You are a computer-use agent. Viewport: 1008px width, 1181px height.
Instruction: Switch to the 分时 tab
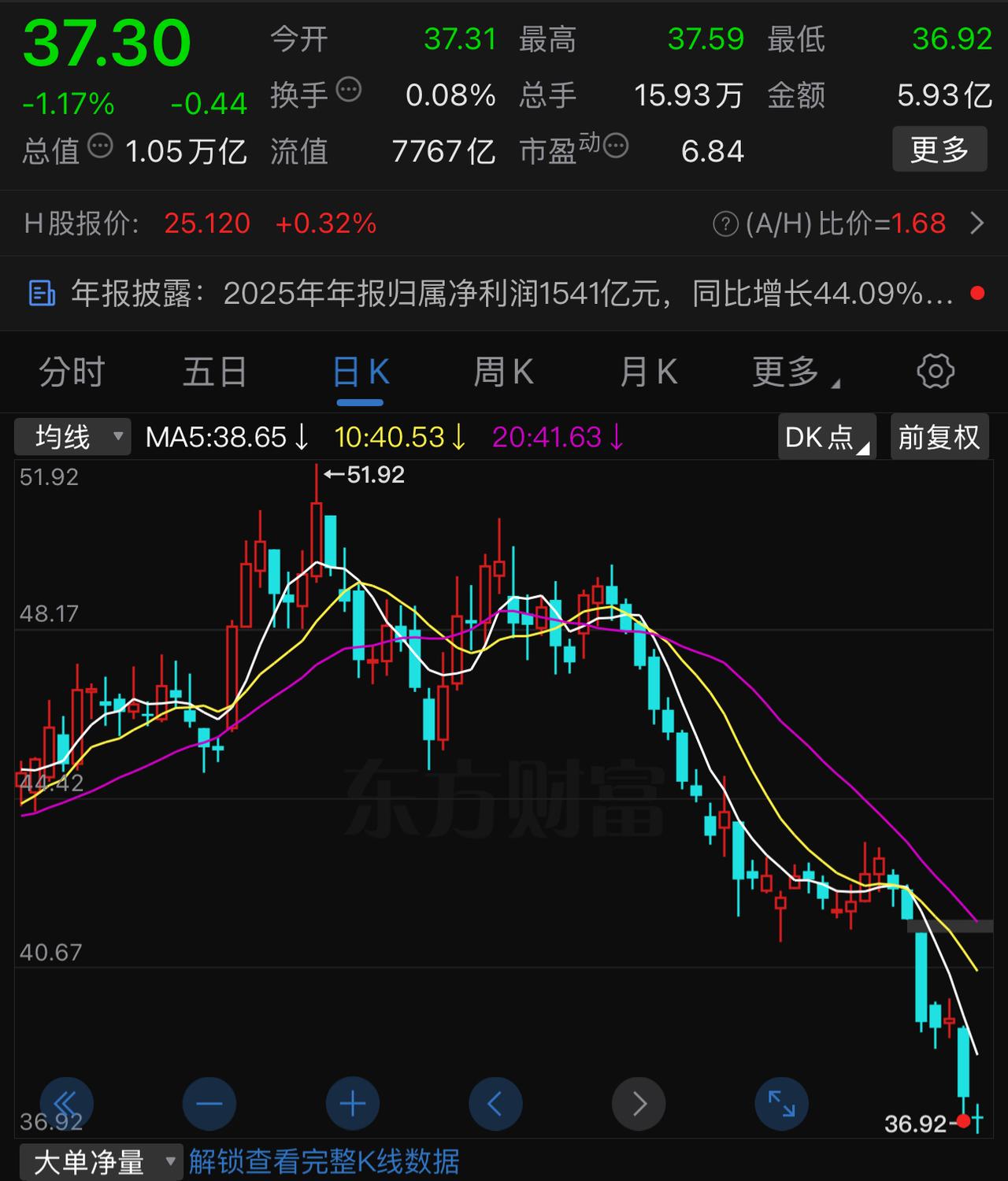coord(71,372)
